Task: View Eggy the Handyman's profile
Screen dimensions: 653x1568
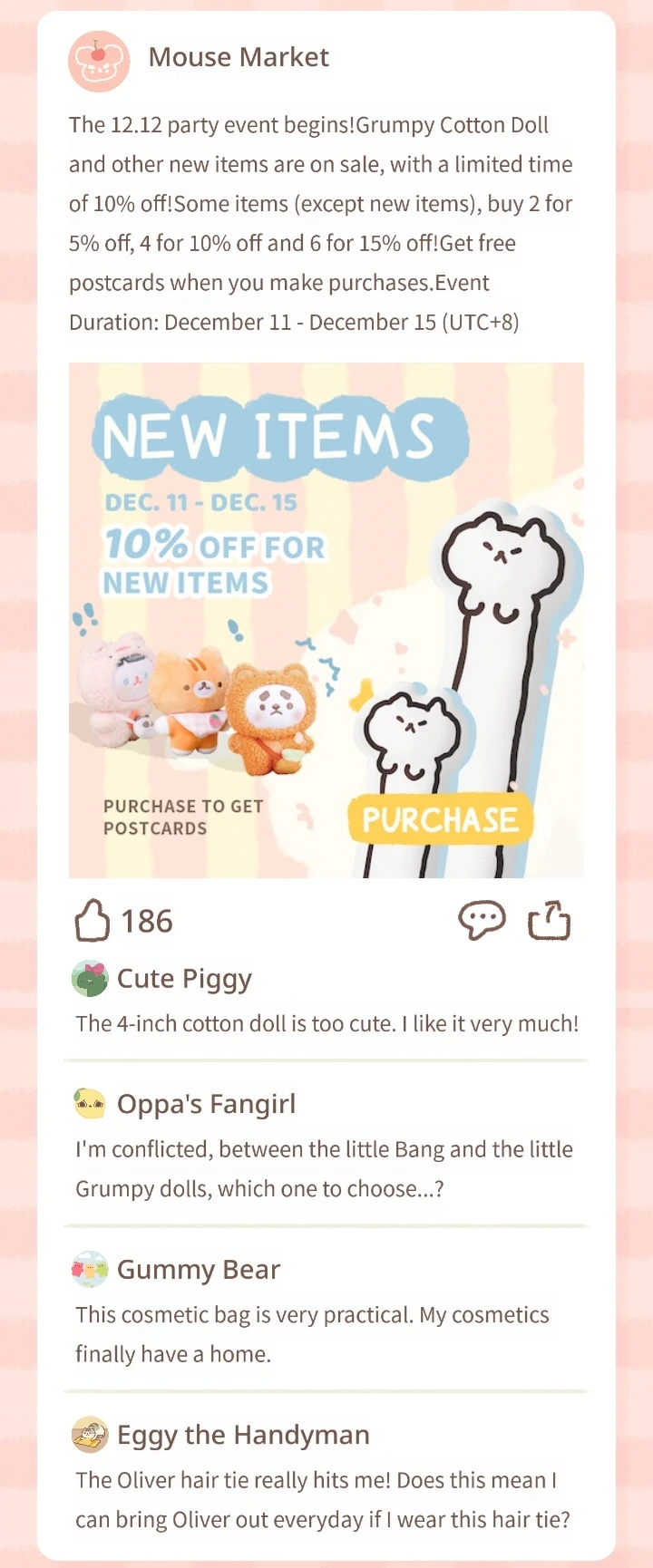Action: coord(90,1435)
